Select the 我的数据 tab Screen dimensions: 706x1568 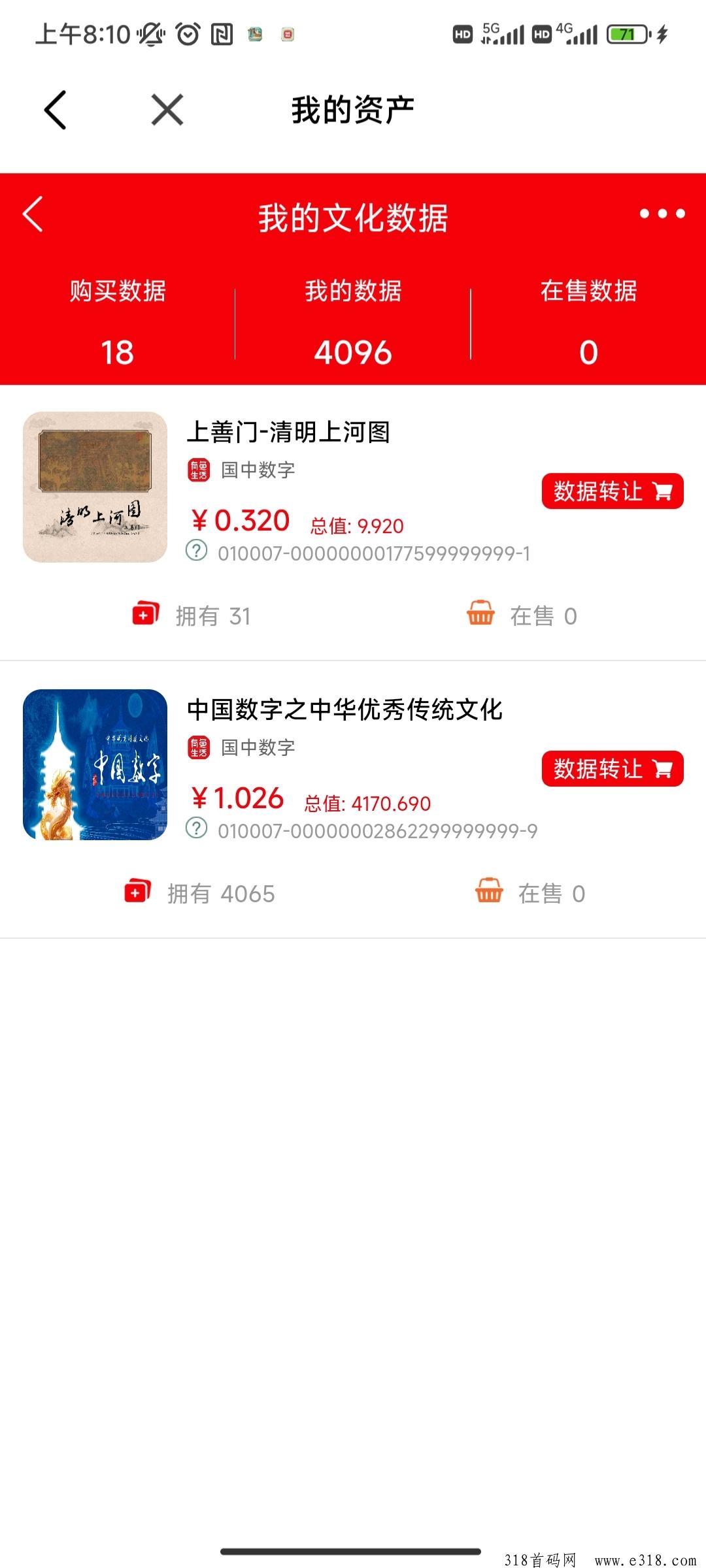353,320
